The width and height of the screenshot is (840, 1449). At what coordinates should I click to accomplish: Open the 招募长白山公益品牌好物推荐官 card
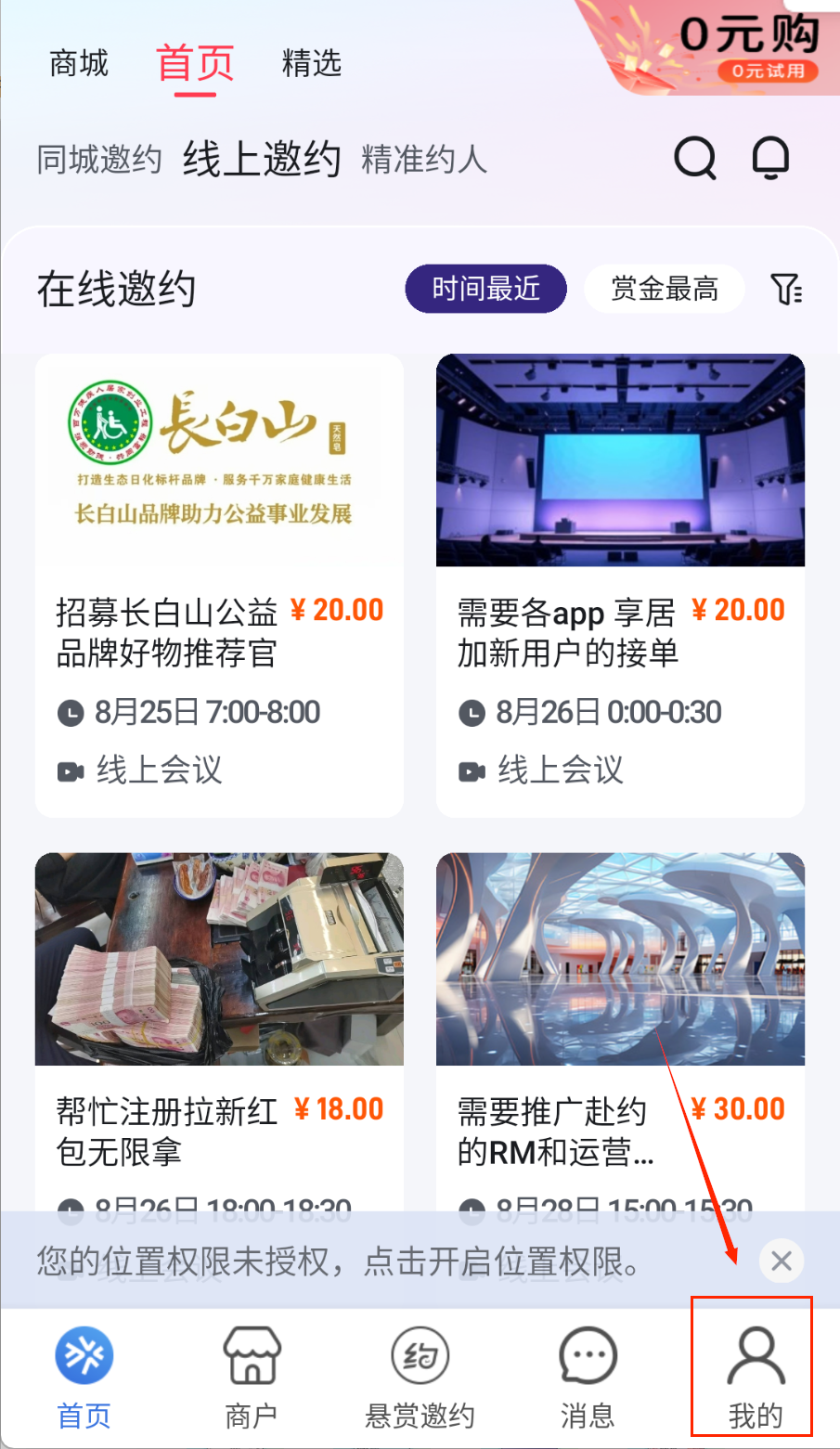[x=219, y=585]
